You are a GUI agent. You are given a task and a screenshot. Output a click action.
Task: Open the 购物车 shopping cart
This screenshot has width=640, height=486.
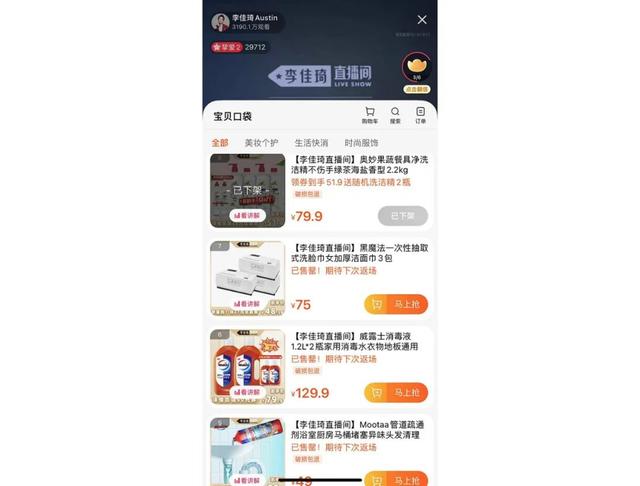click(369, 115)
